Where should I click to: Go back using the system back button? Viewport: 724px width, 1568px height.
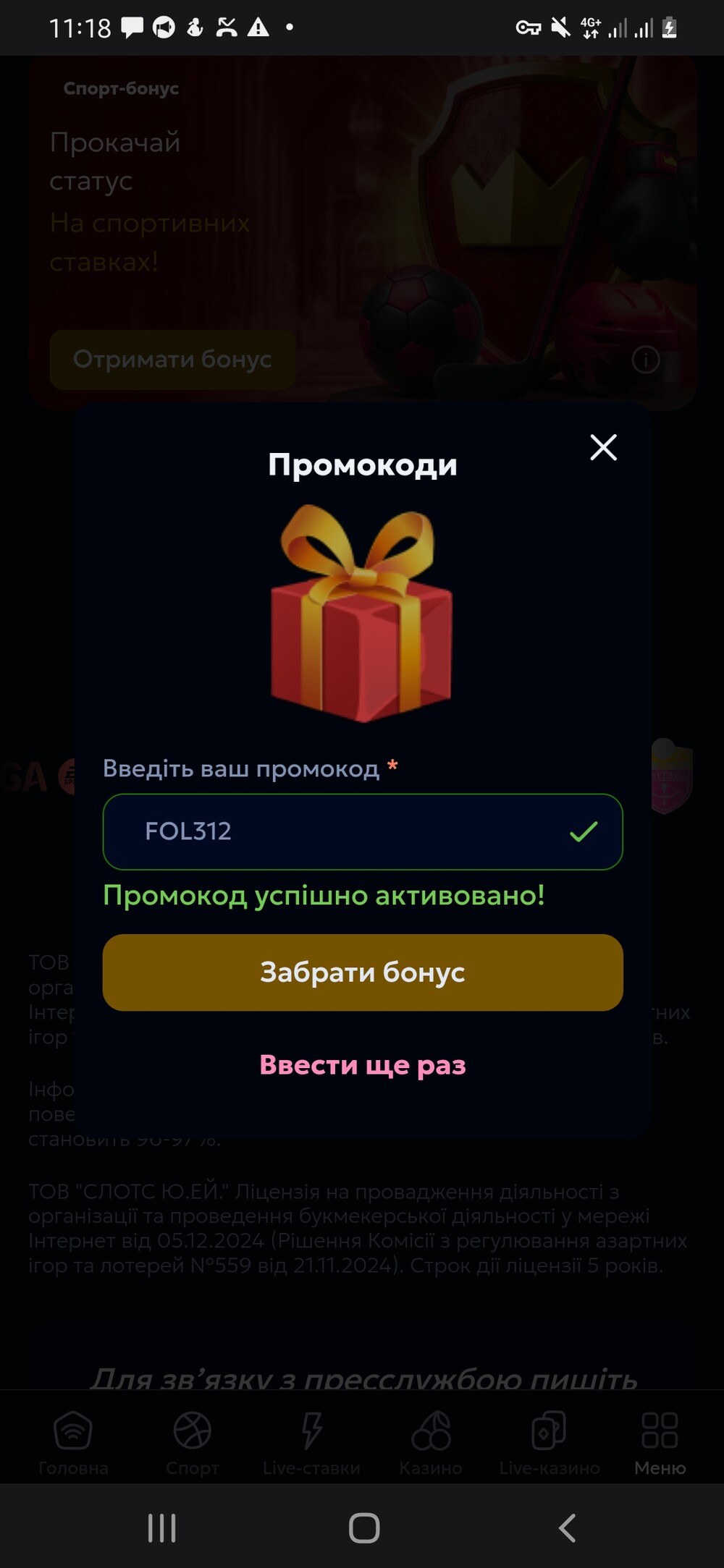tap(567, 1528)
